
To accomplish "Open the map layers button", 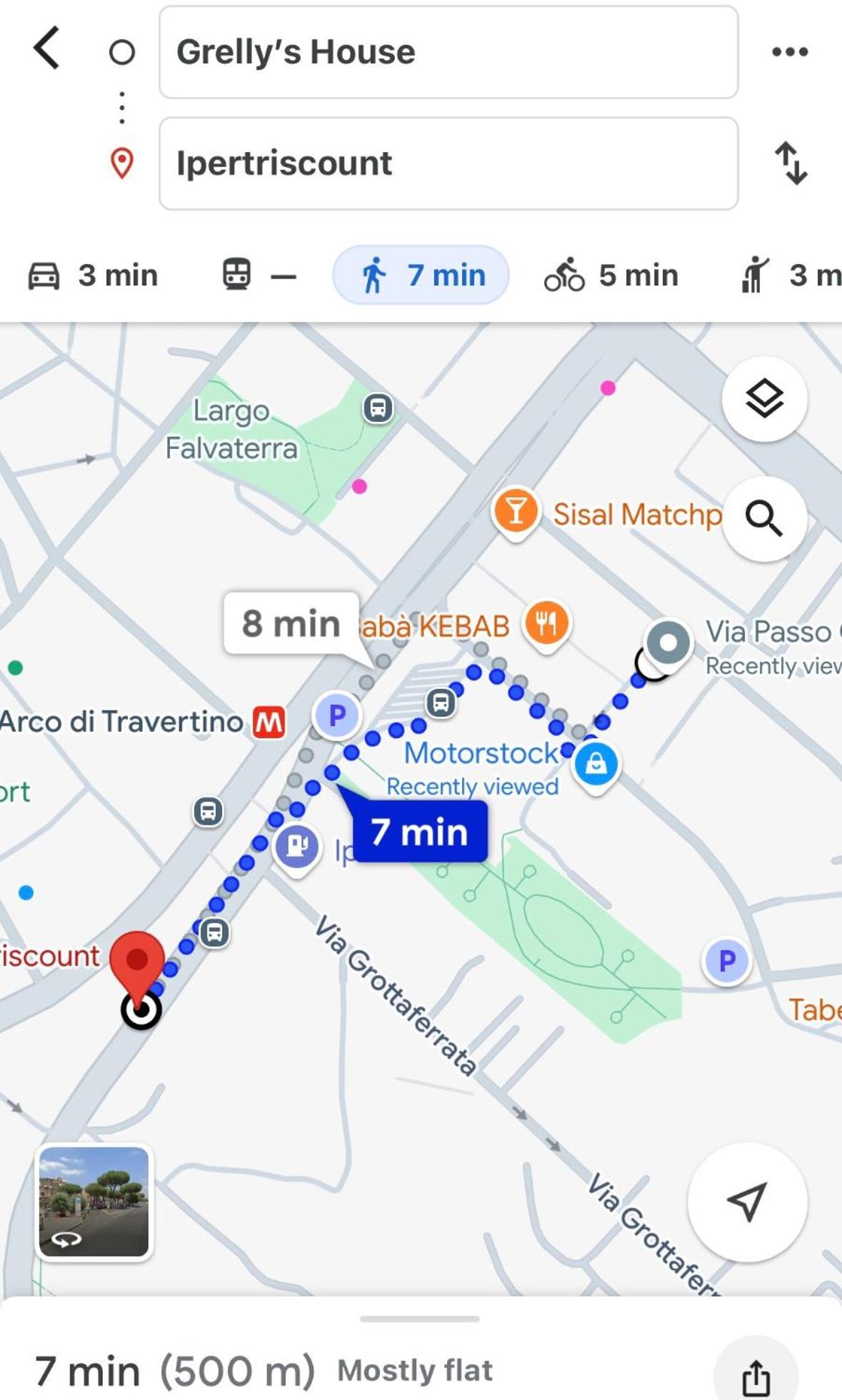I will (x=764, y=398).
